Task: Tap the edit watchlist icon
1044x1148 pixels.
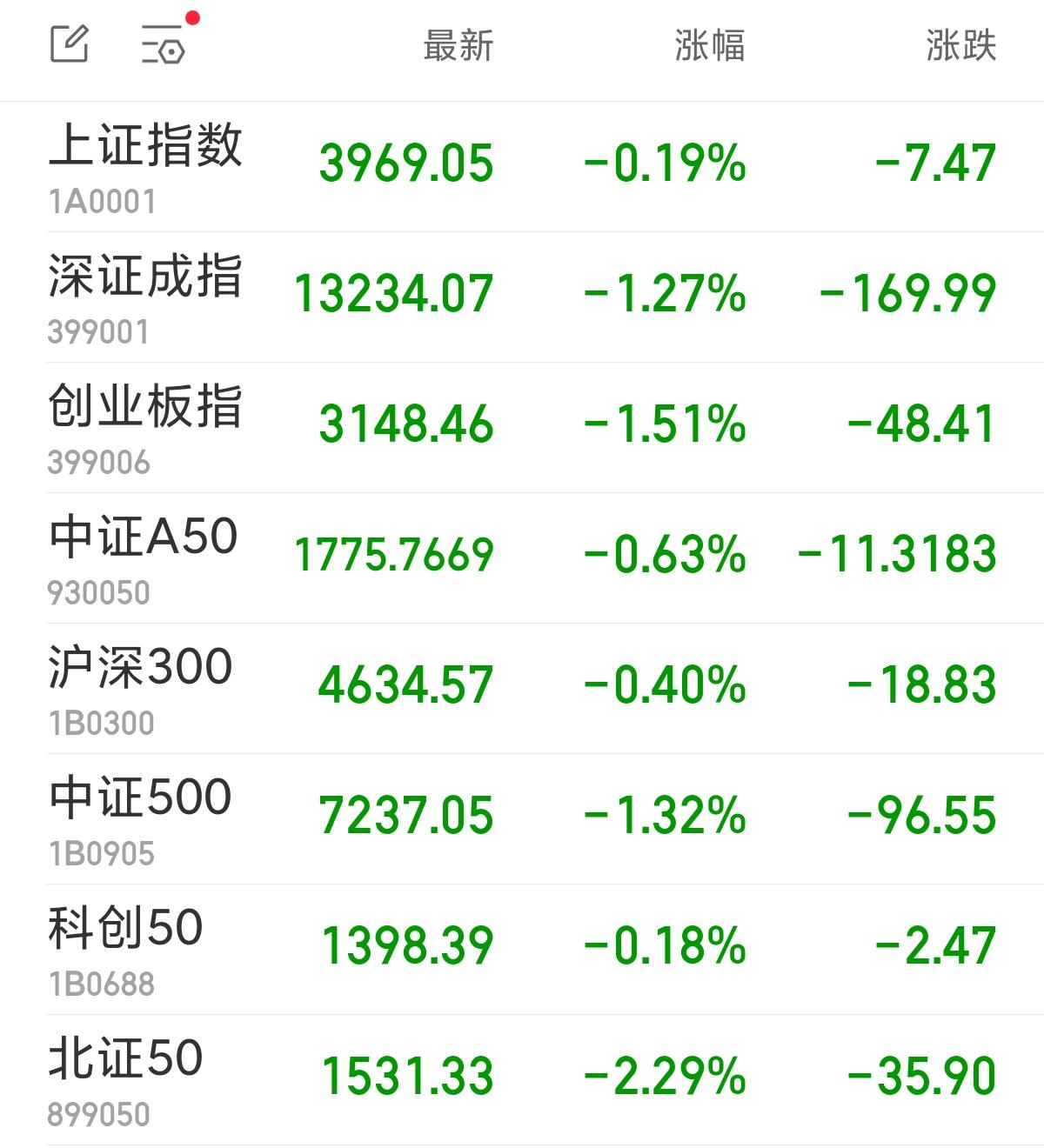Action: 70,44
